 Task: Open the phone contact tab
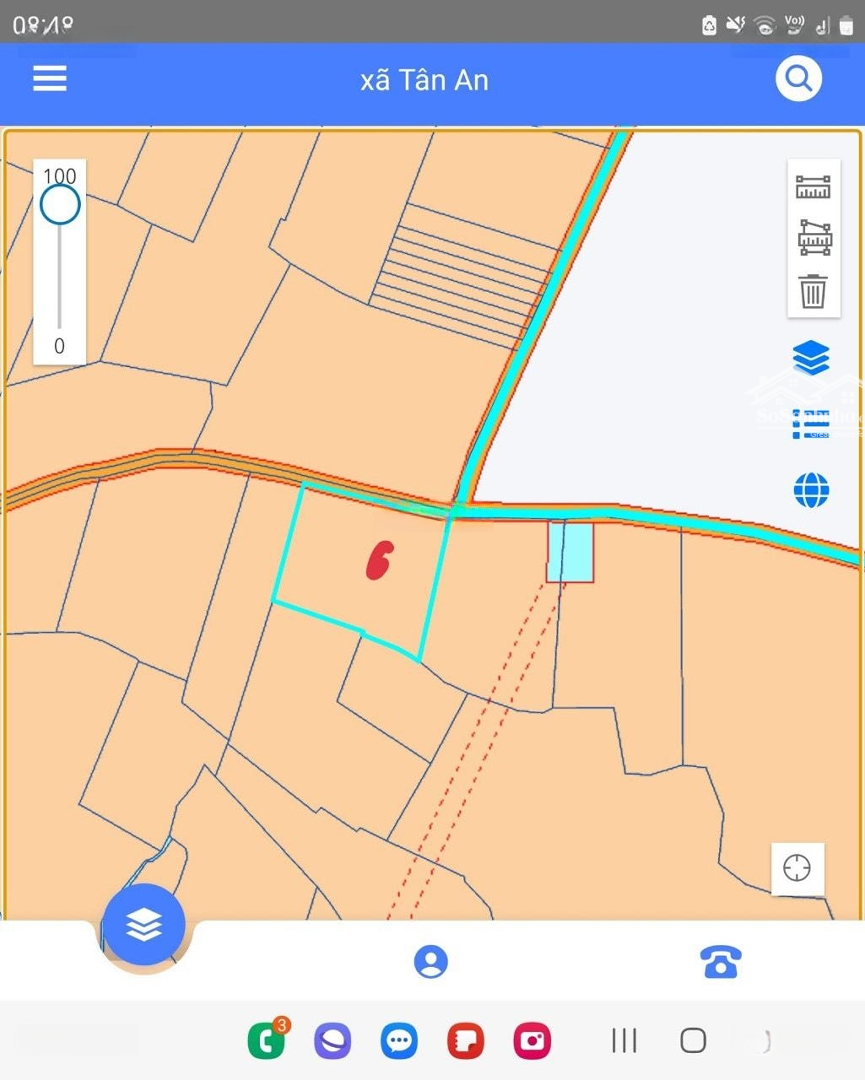click(x=720, y=961)
